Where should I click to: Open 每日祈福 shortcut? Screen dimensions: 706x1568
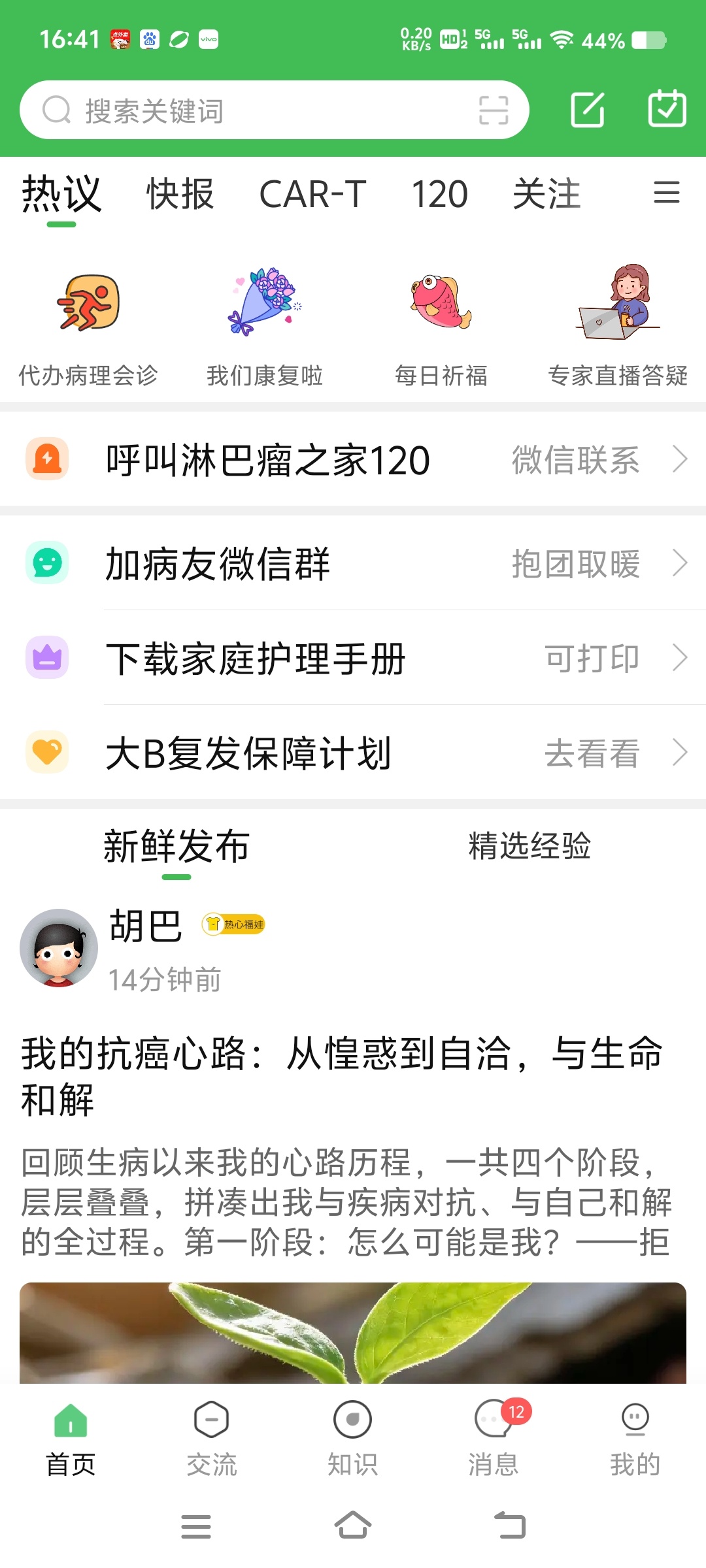click(441, 325)
